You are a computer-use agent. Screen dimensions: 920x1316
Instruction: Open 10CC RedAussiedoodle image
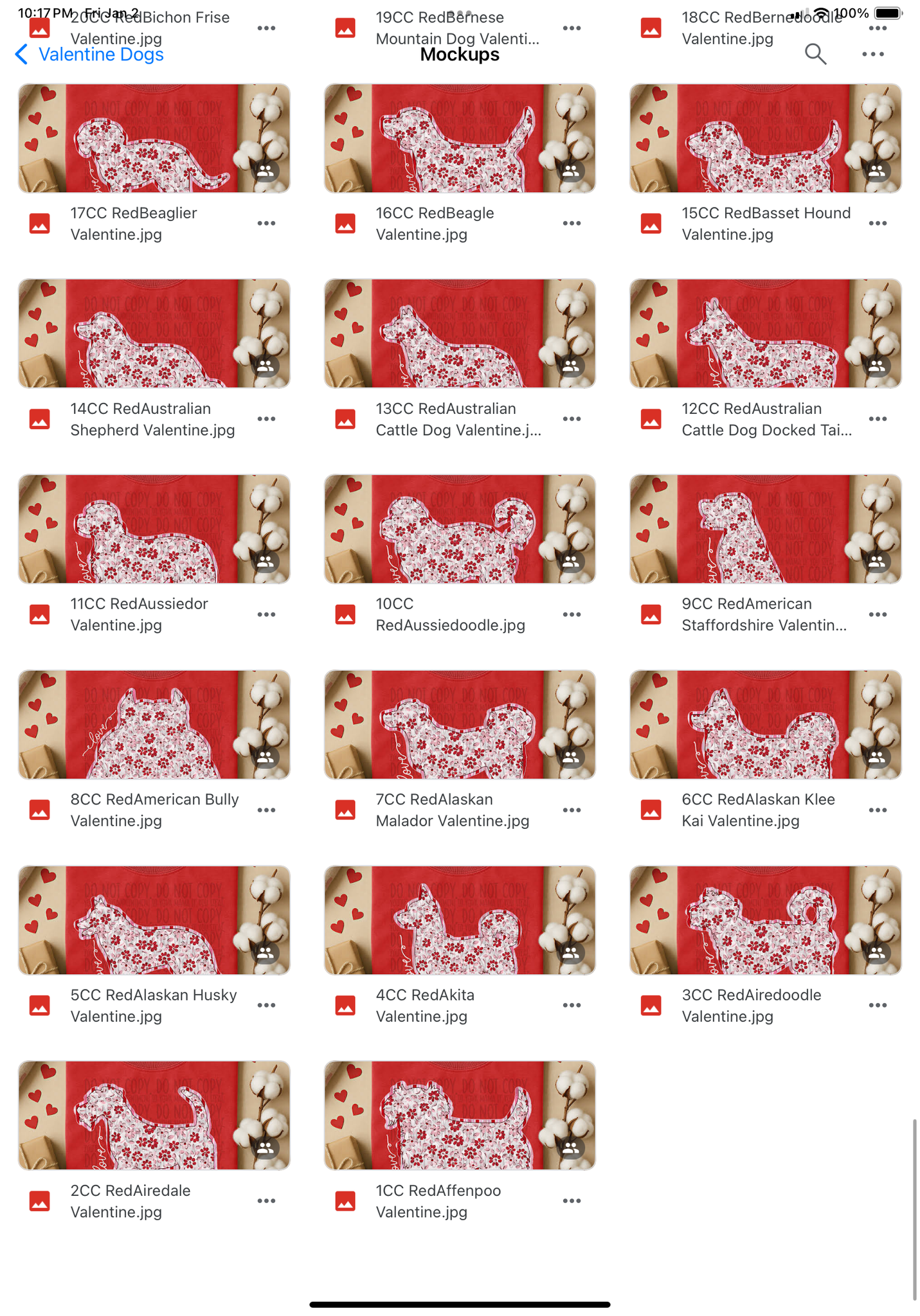459,529
